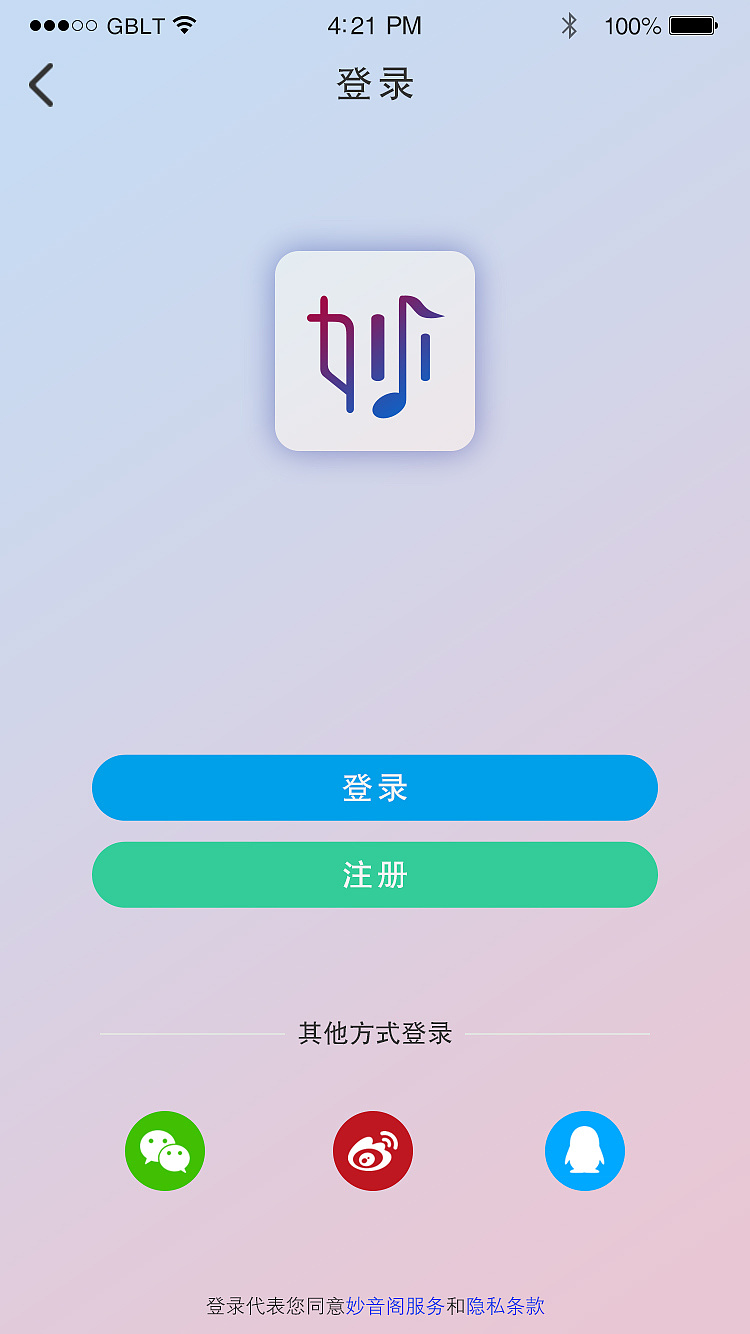The width and height of the screenshot is (750, 1334).
Task: Tap the 妙 music-note app logo
Action: pos(375,351)
